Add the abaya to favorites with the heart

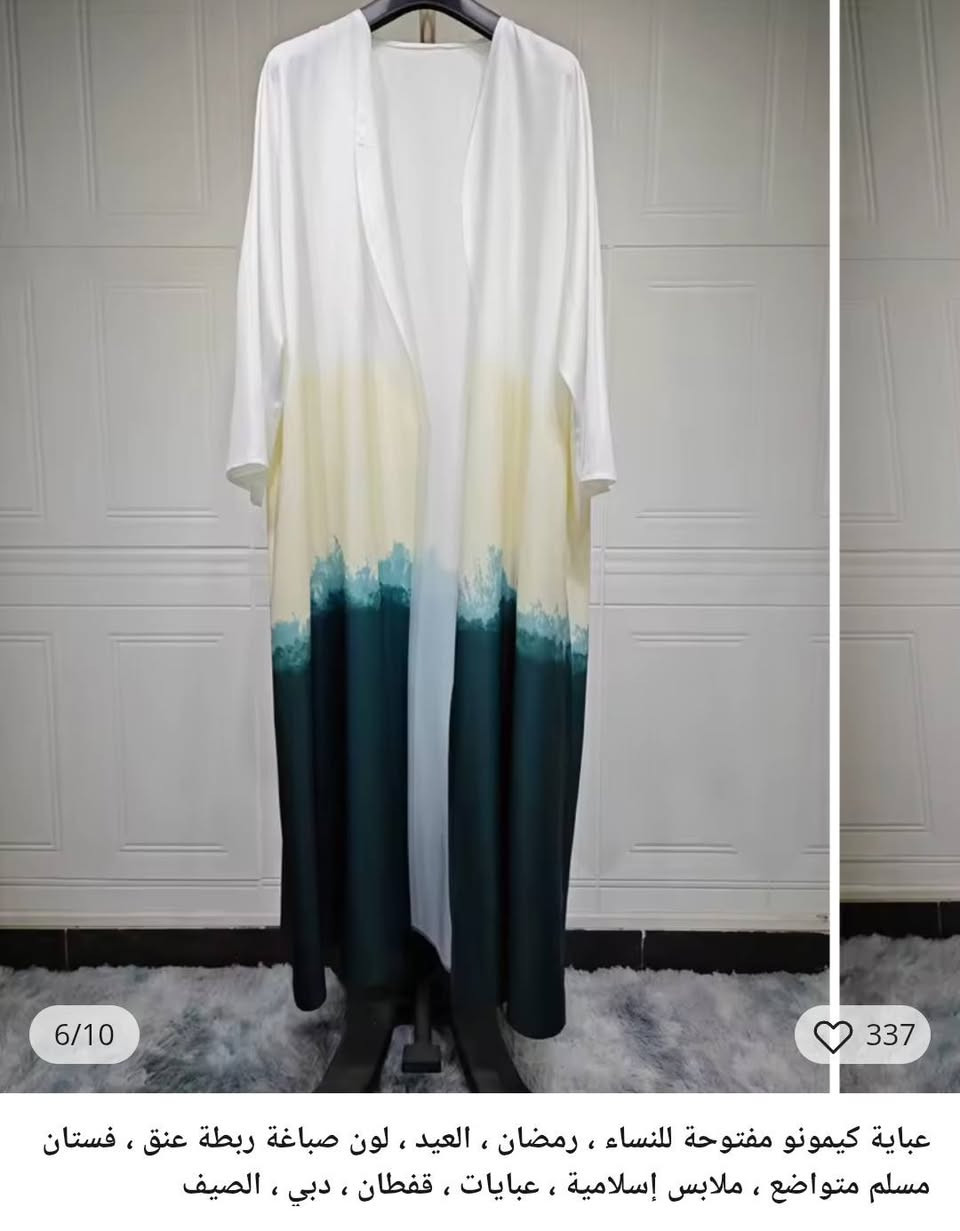pos(833,1036)
